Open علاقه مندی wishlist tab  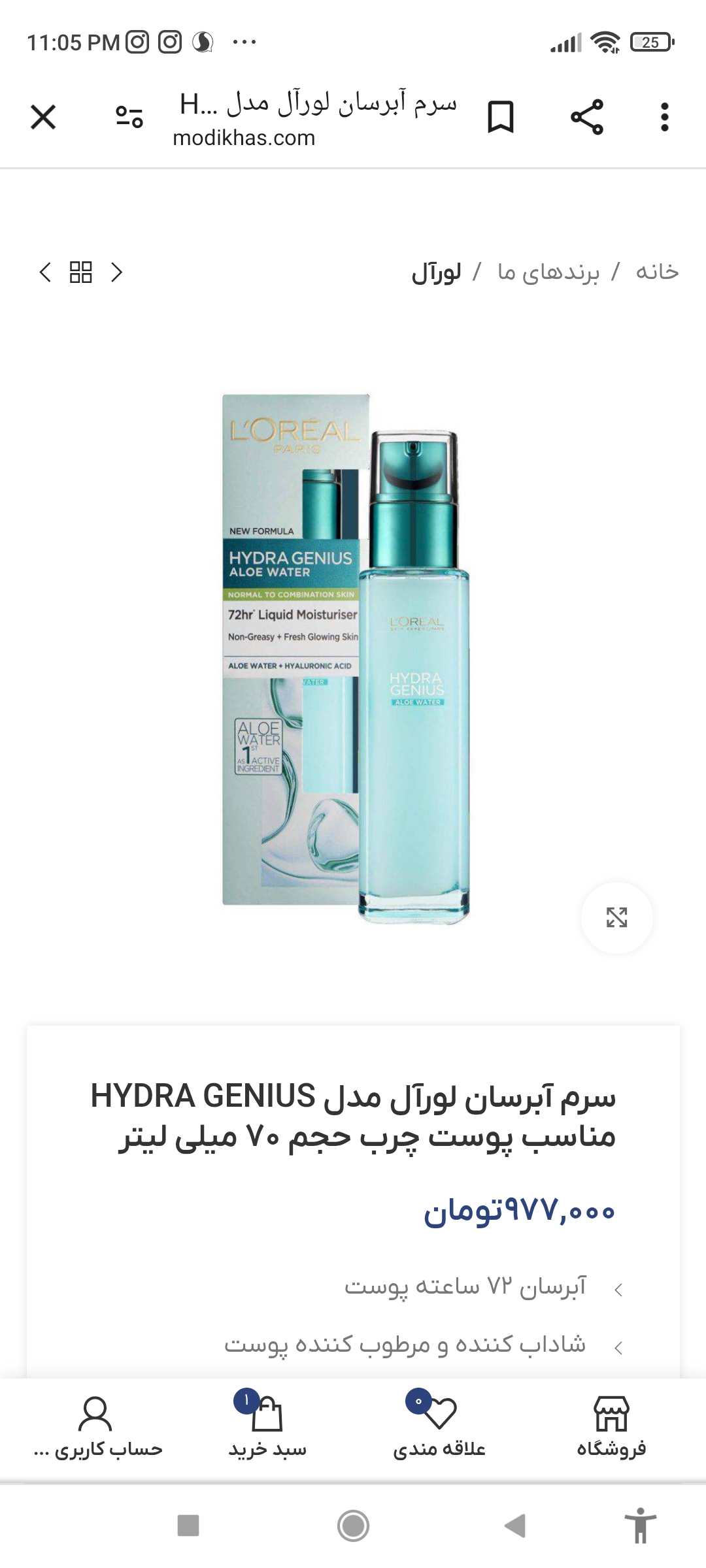click(439, 1428)
